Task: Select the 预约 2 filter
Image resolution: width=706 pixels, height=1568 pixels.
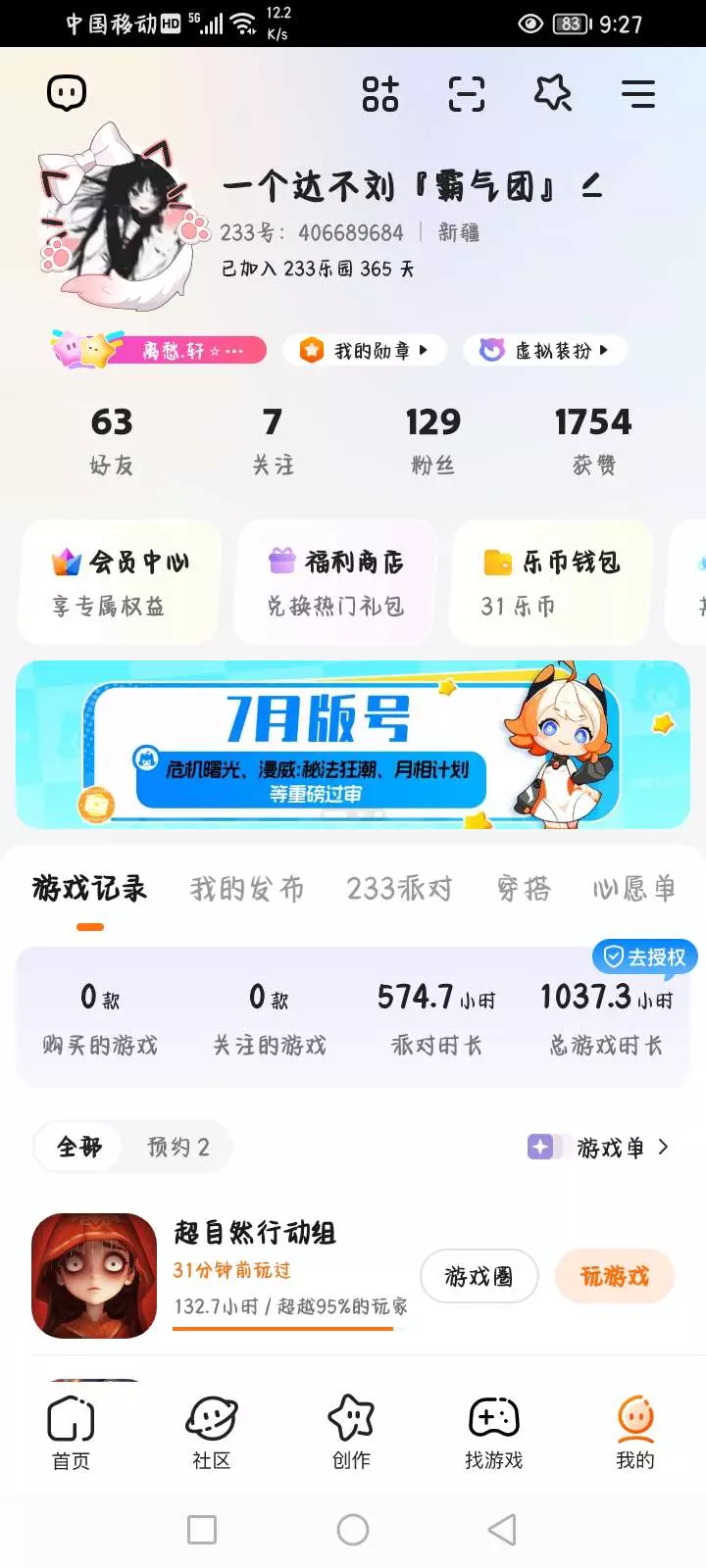Action: tap(177, 1147)
